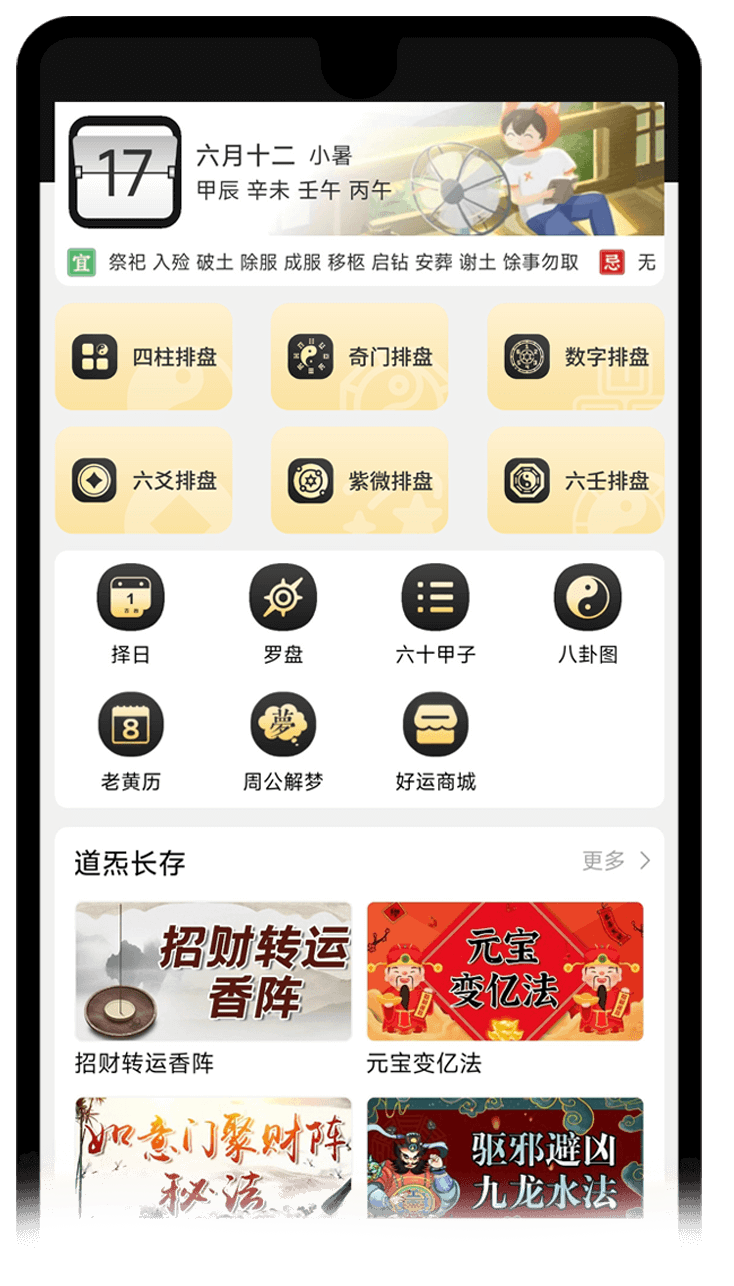Launch 奇门排盘
Screen dimensions: 734x1286
[359, 357]
